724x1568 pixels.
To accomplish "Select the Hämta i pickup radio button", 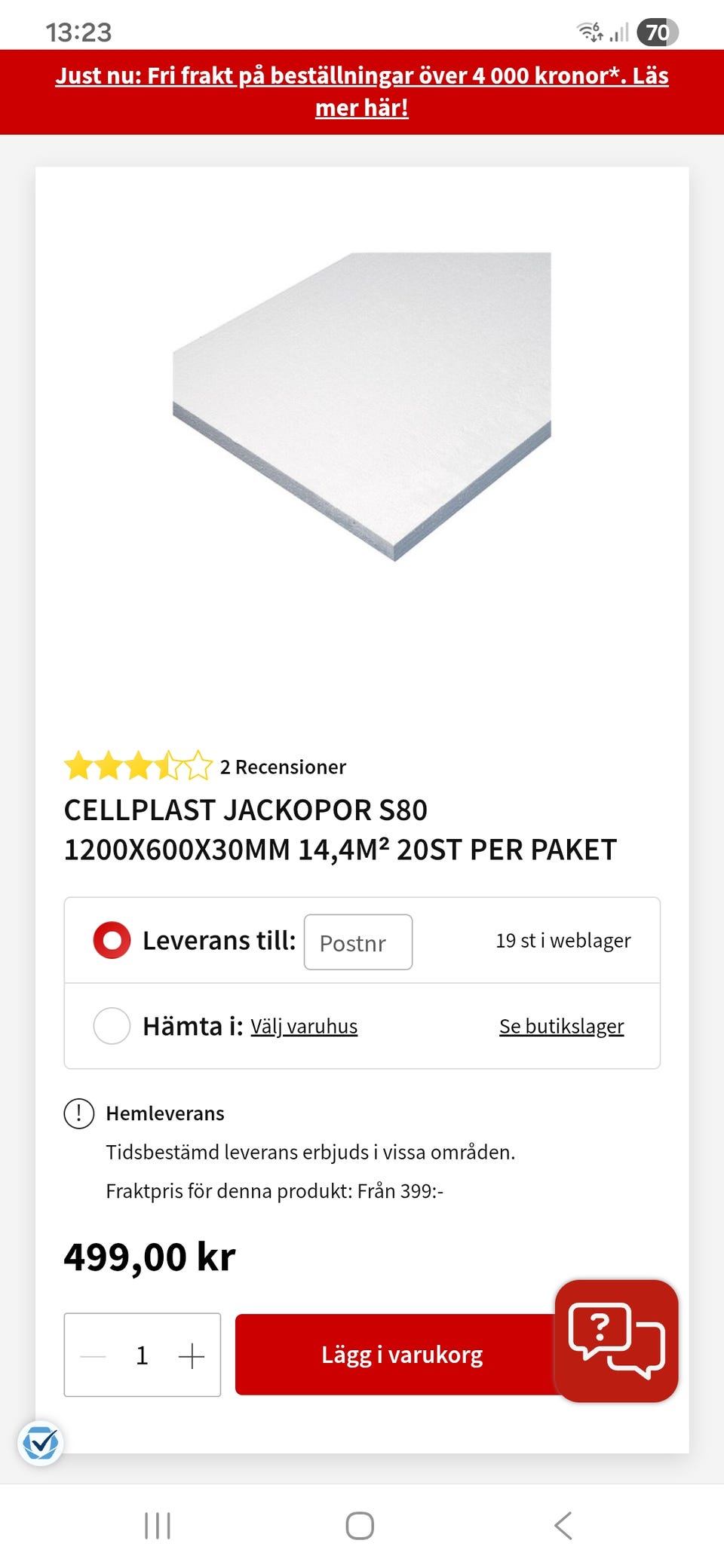I will pos(111,1025).
